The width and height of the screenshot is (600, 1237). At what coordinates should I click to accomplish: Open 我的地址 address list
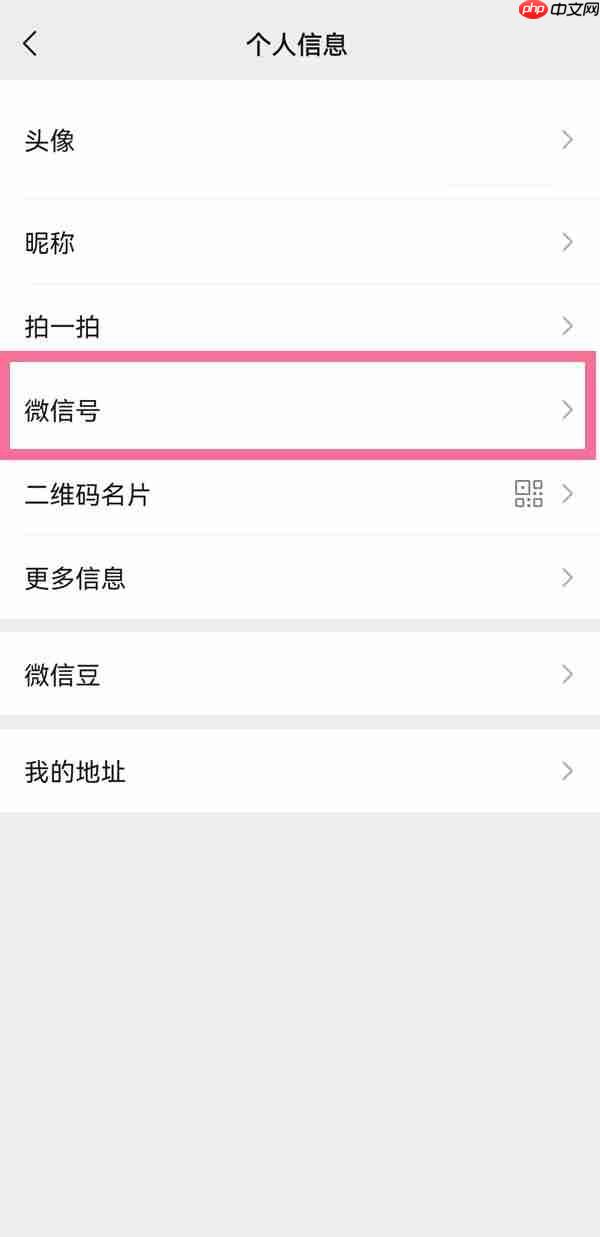(x=300, y=771)
